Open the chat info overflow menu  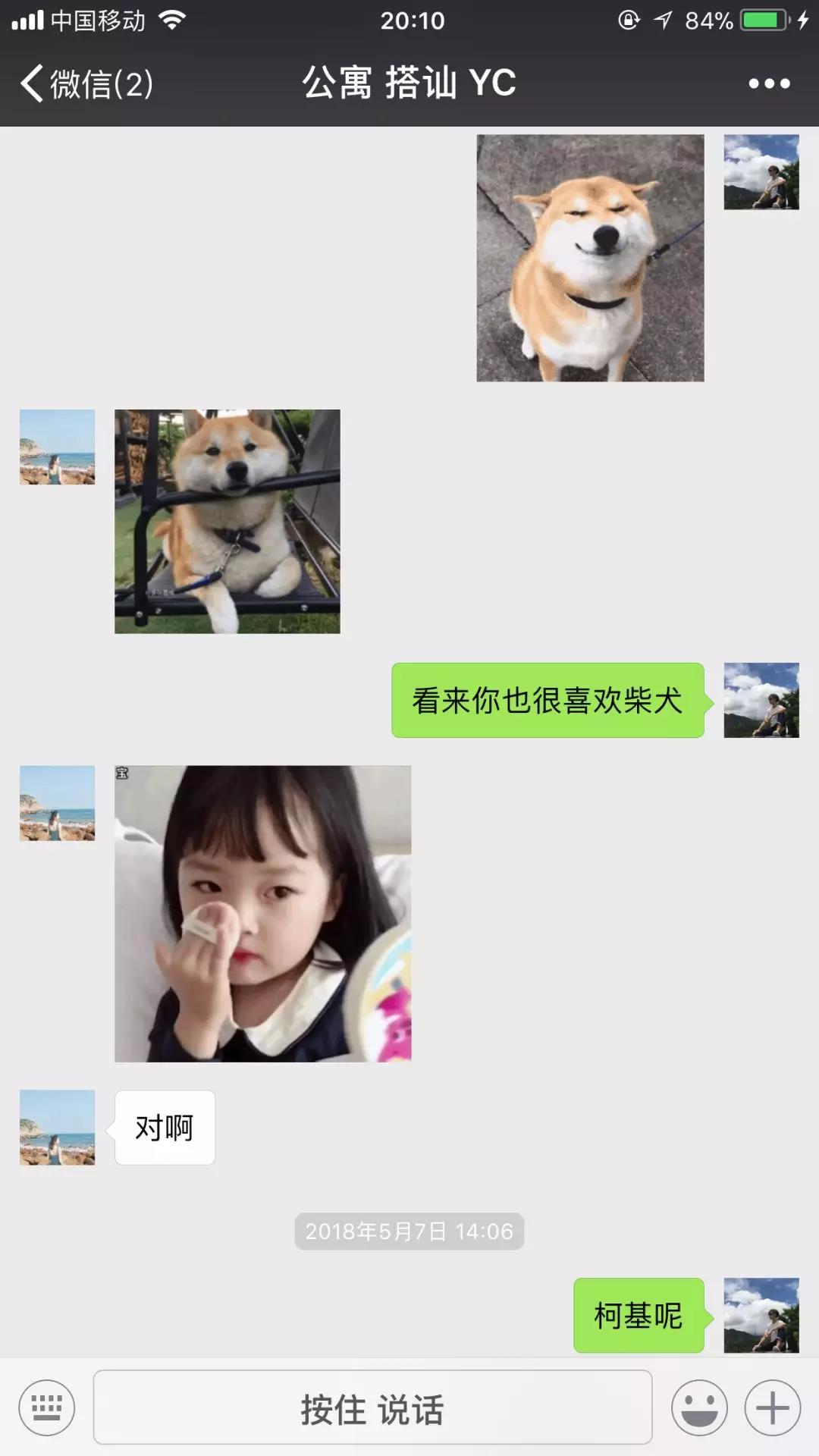click(x=769, y=83)
